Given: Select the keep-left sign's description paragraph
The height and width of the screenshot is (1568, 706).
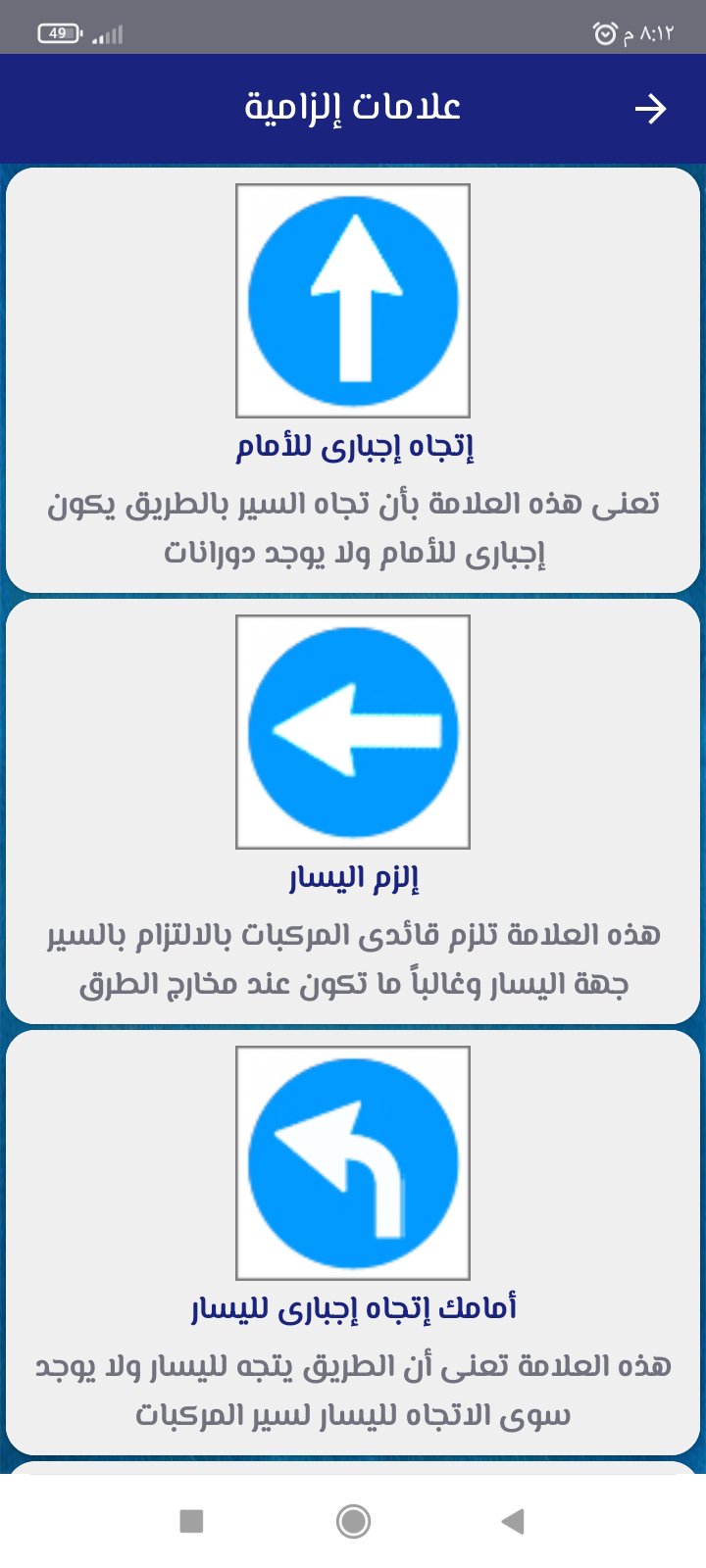Looking at the screenshot, I should click(352, 958).
